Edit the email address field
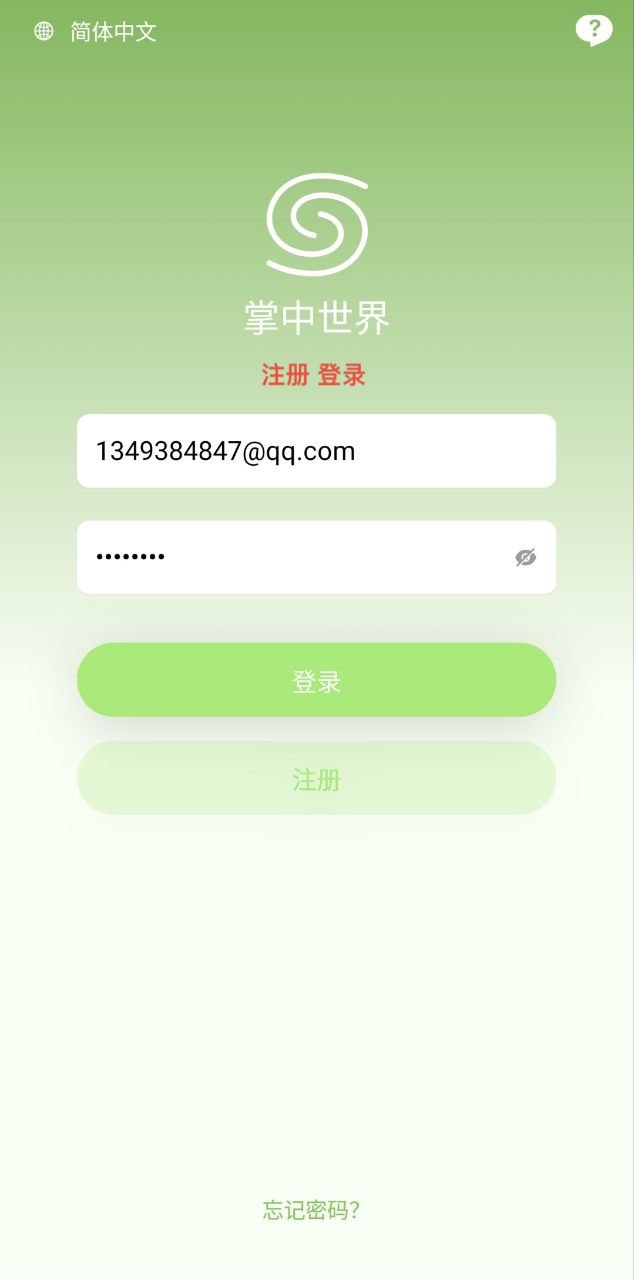Screen dimensions: 634x1280 pos(316,451)
